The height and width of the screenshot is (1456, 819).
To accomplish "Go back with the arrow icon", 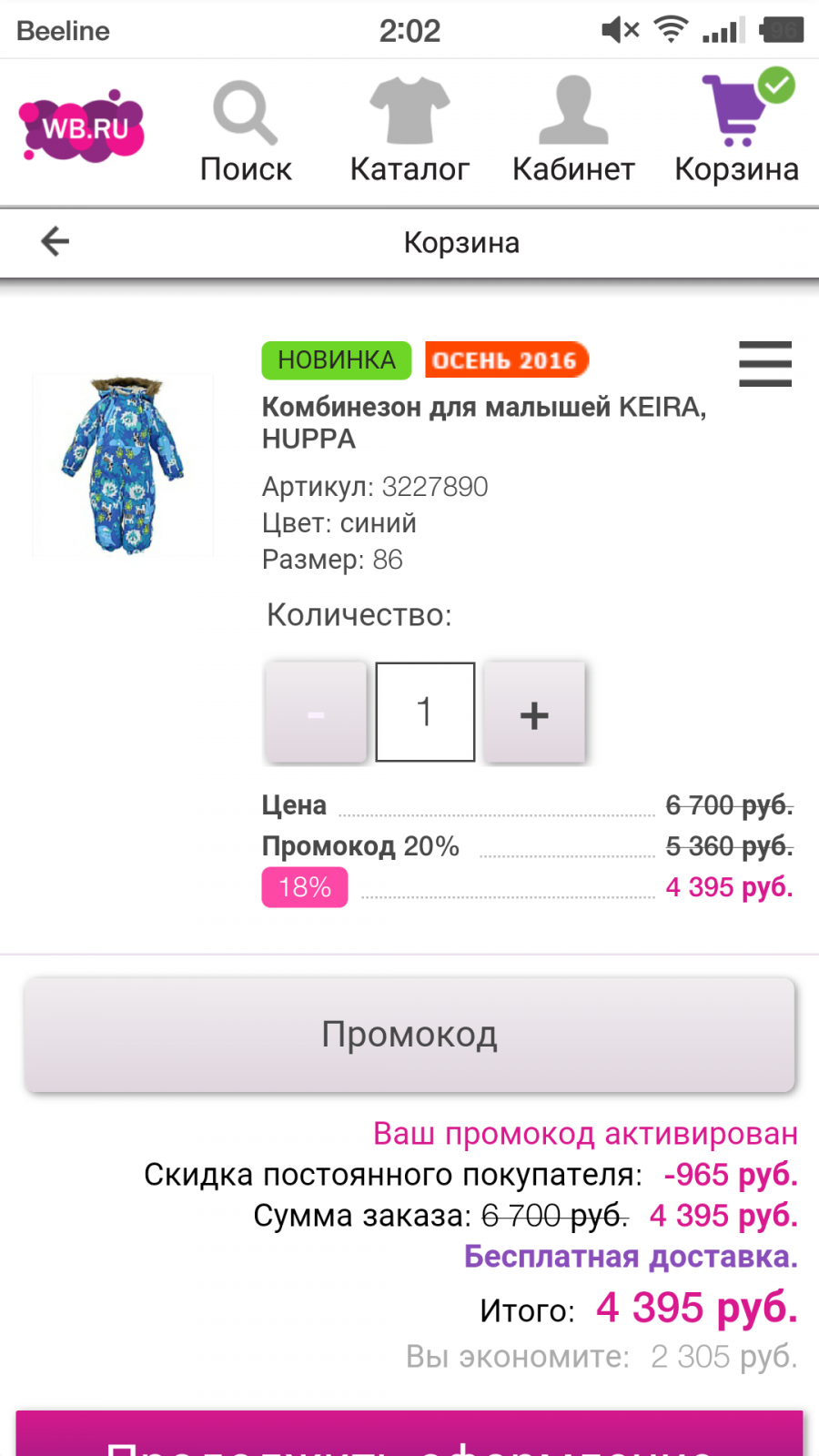I will pyautogui.click(x=56, y=242).
